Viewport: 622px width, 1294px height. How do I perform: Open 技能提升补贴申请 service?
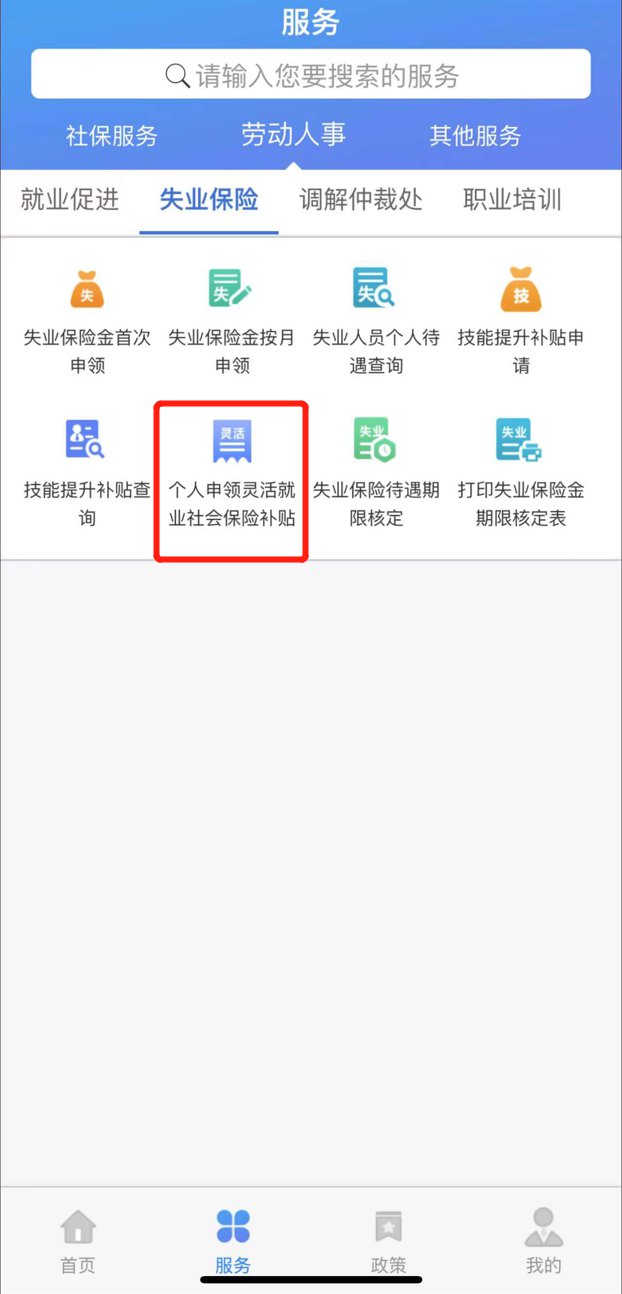[520, 320]
